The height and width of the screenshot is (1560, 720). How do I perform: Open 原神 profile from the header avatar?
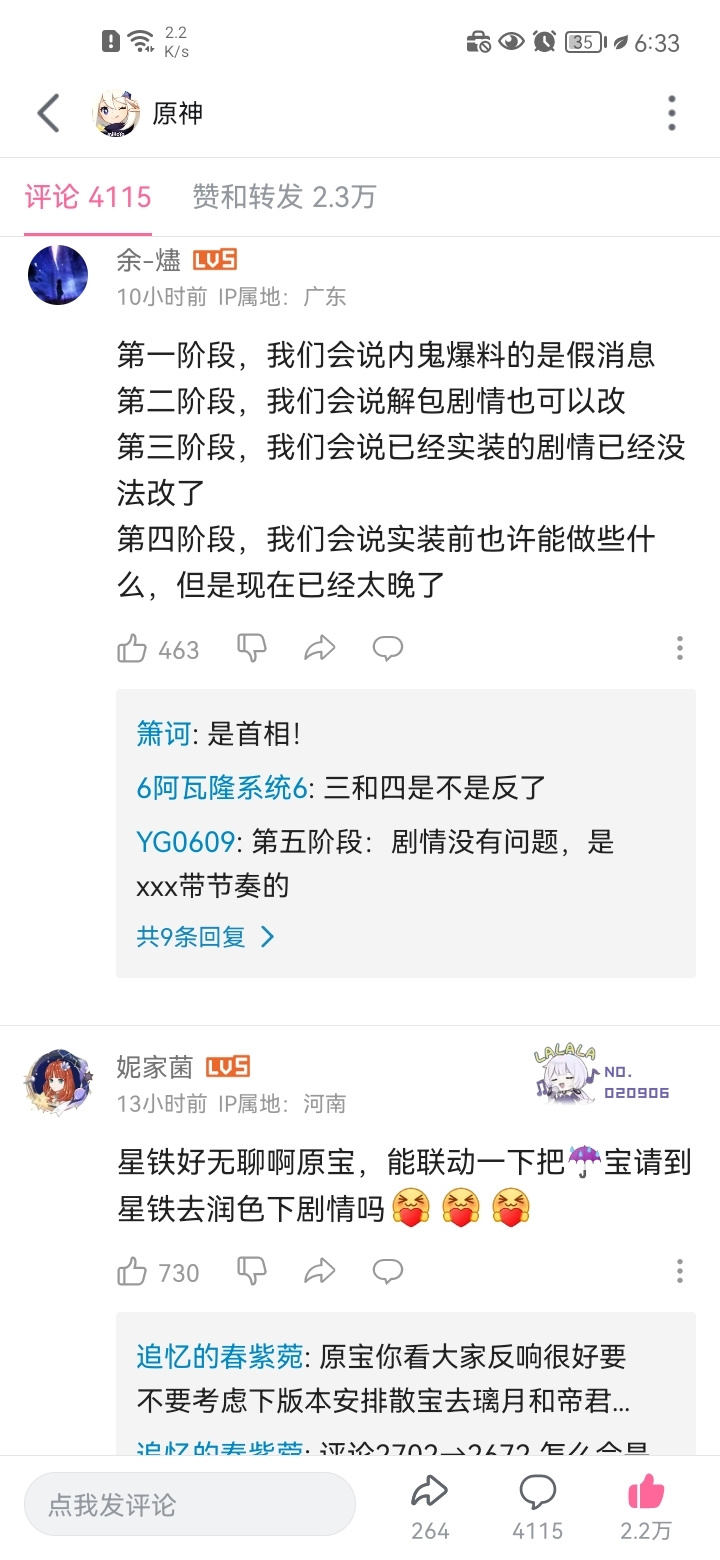pyautogui.click(x=117, y=113)
